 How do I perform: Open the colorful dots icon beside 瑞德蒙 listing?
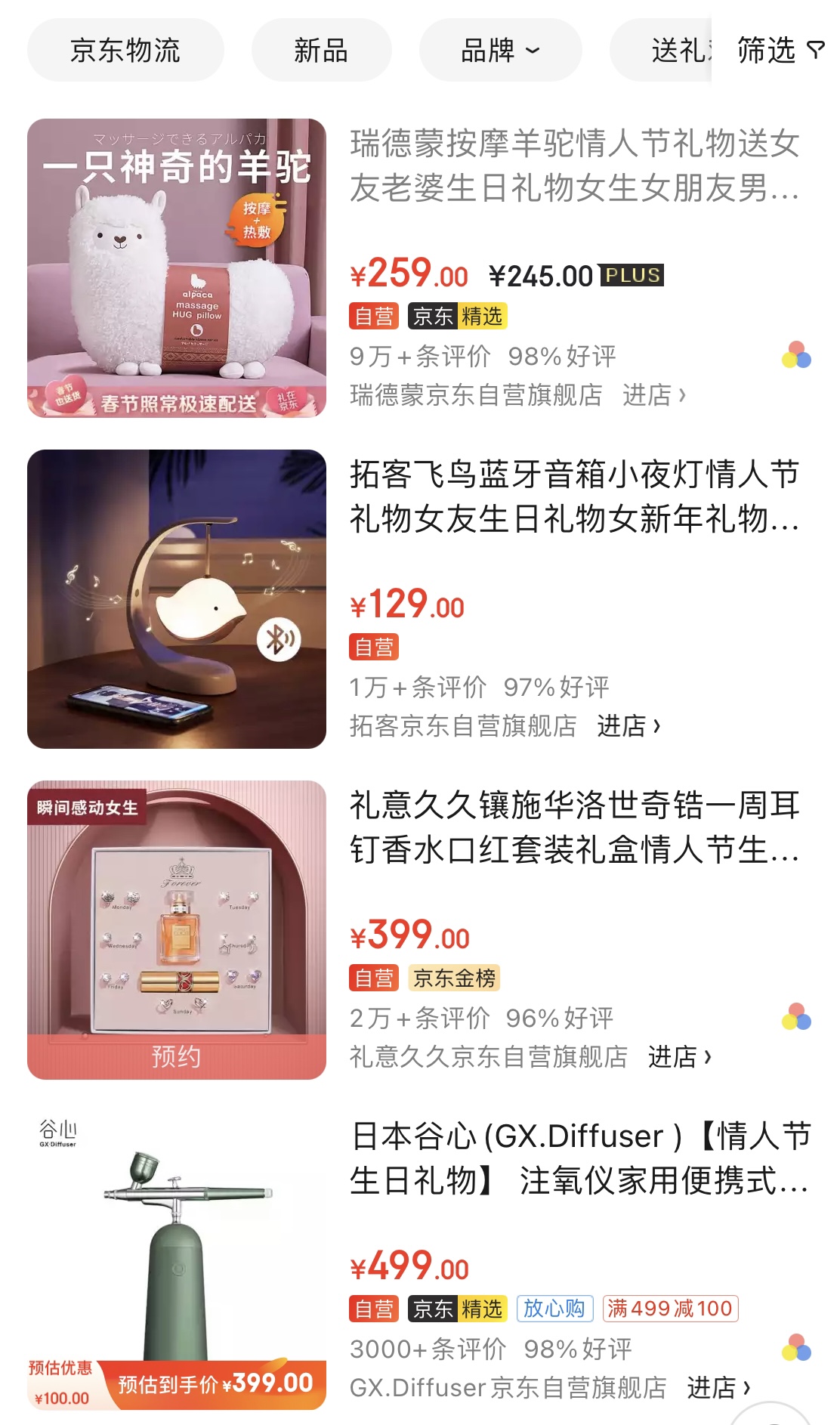(x=796, y=354)
